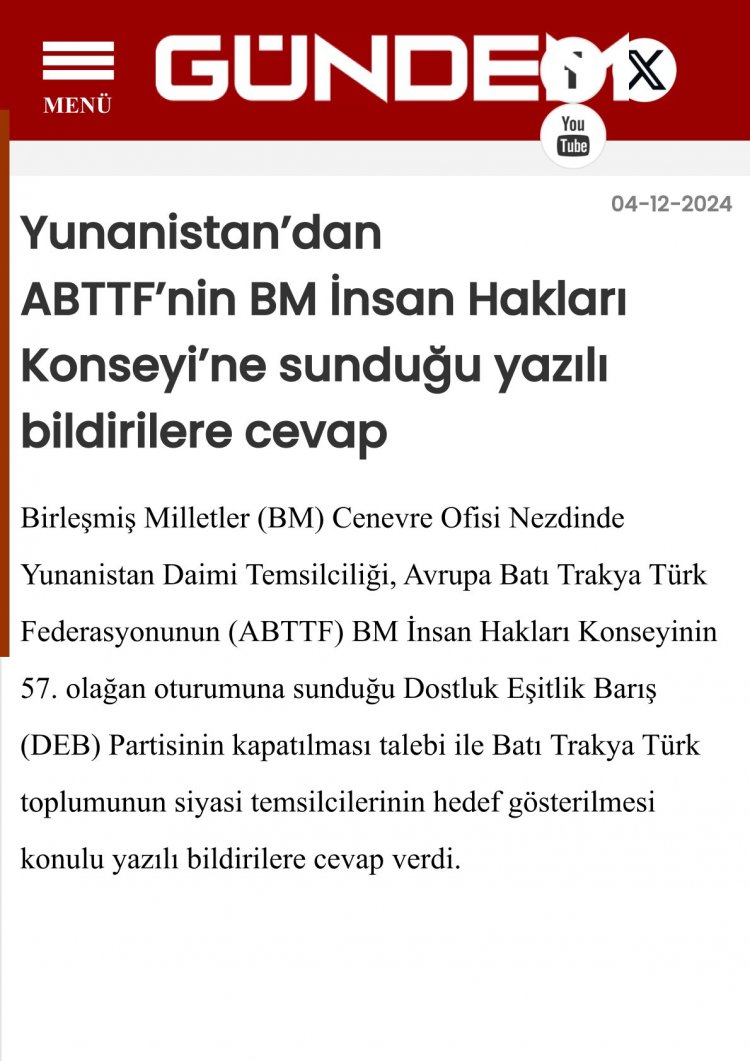This screenshot has width=750, height=1061.
Task: Open the site's X profile
Action: [644, 70]
